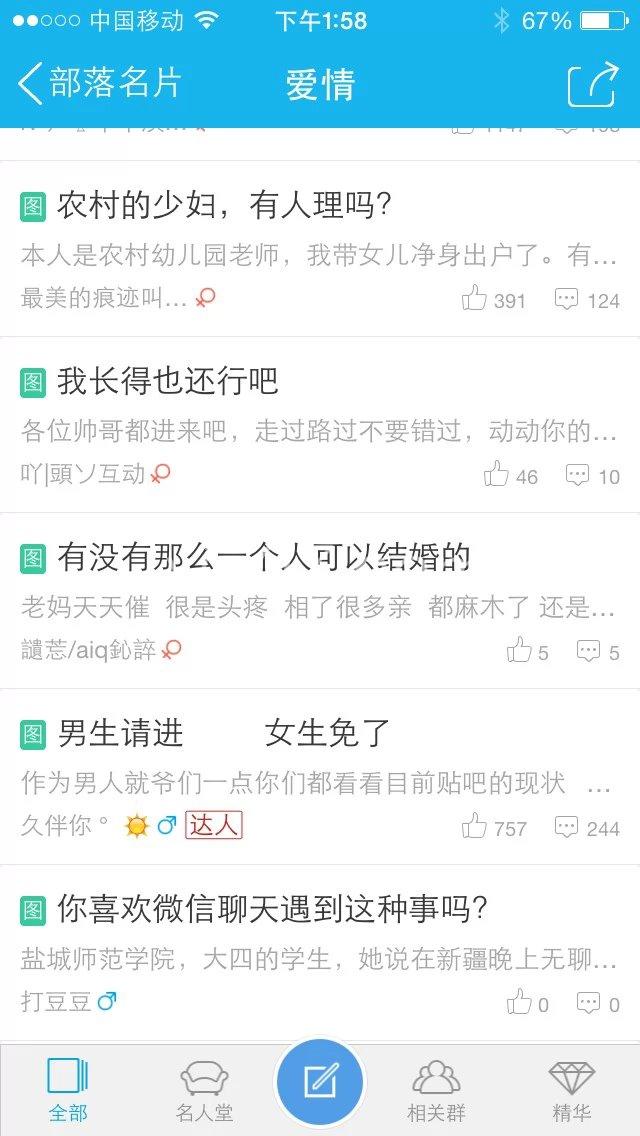The height and width of the screenshot is (1136, 640).
Task: Open post 农村的少妇，有人理吗?
Action: click(x=224, y=207)
